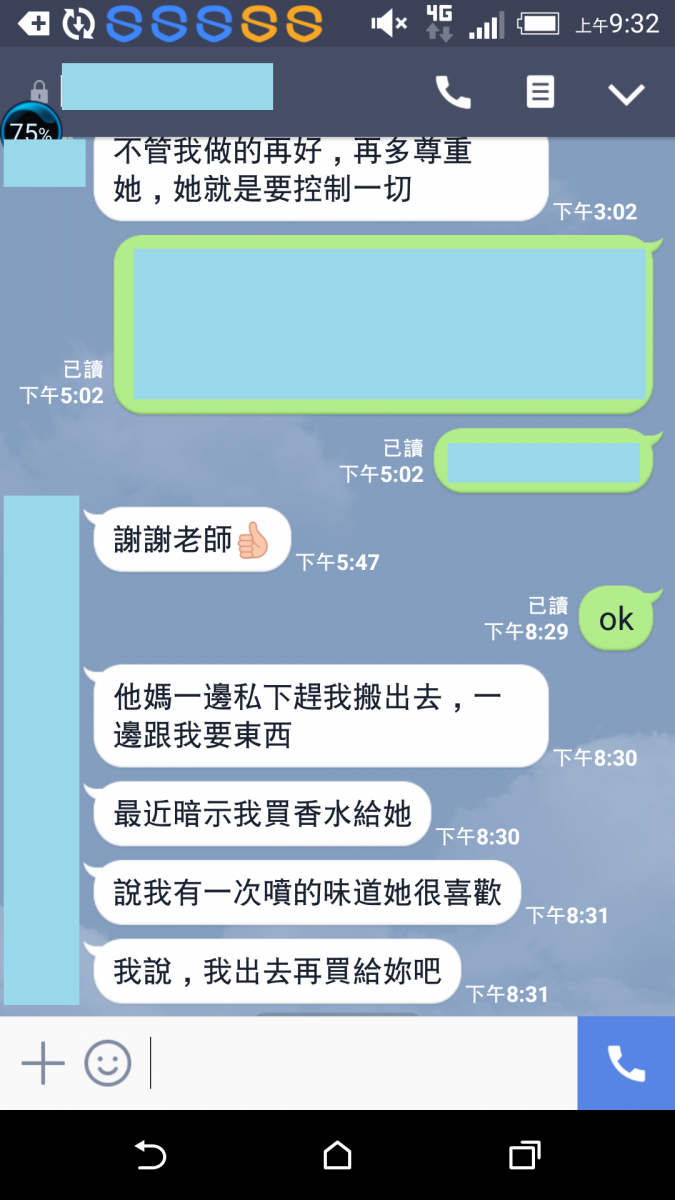Open the plus attachment menu
The width and height of the screenshot is (675, 1200).
(x=43, y=1063)
